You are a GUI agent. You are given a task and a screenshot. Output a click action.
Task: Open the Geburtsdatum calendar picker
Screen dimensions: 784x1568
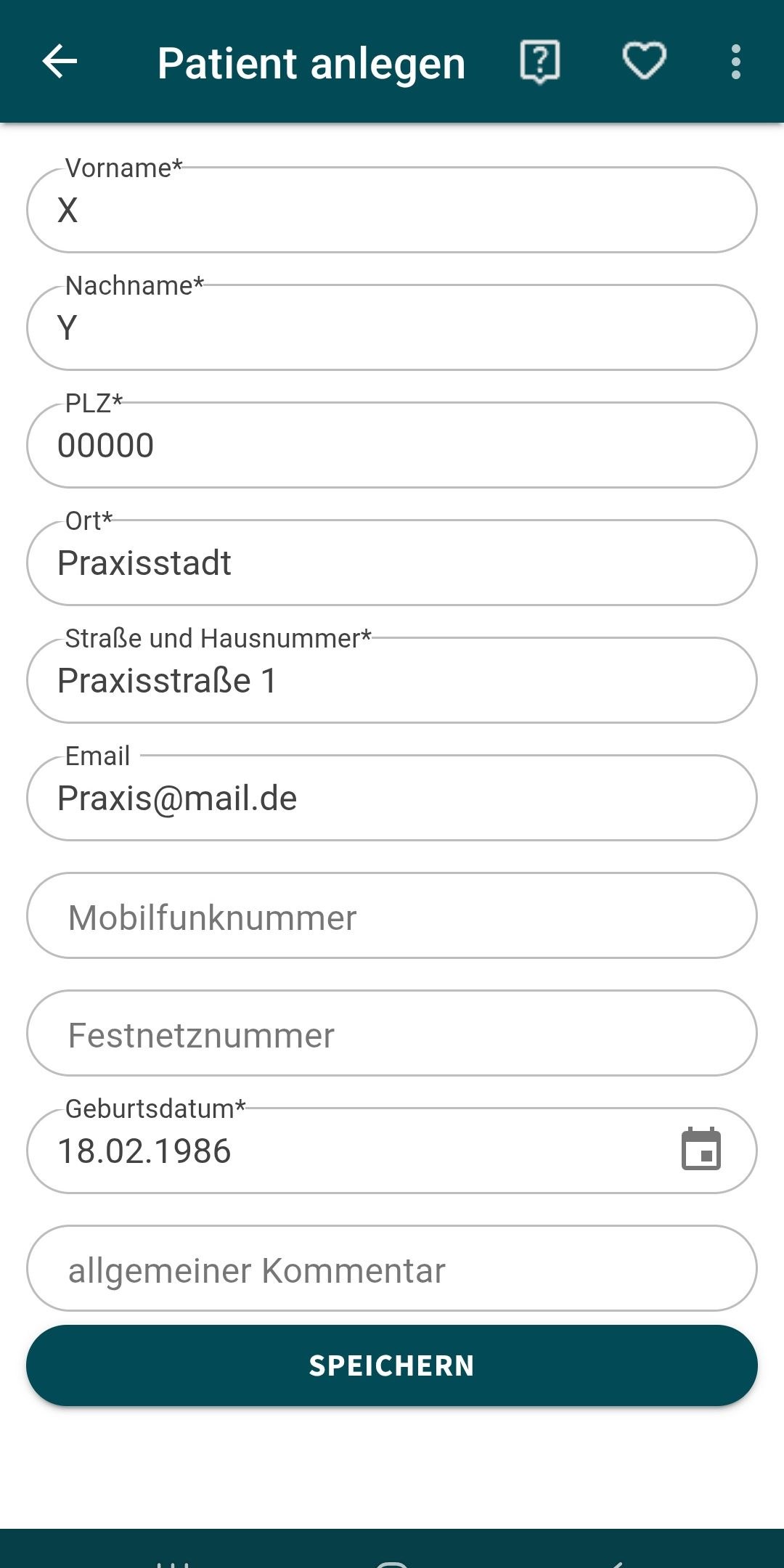pos(701,1150)
